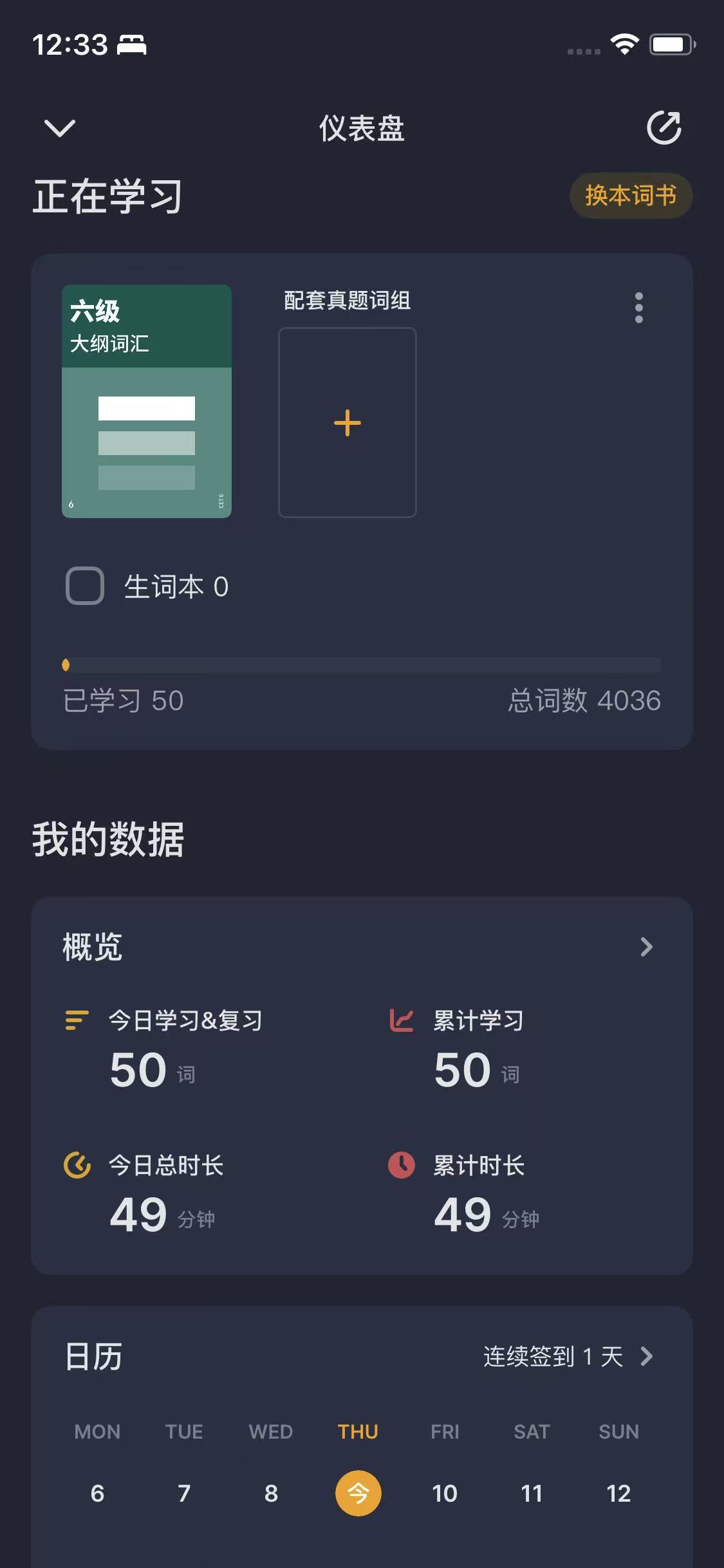
Task: Share the dashboard via the top-right icon
Action: pyautogui.click(x=664, y=127)
